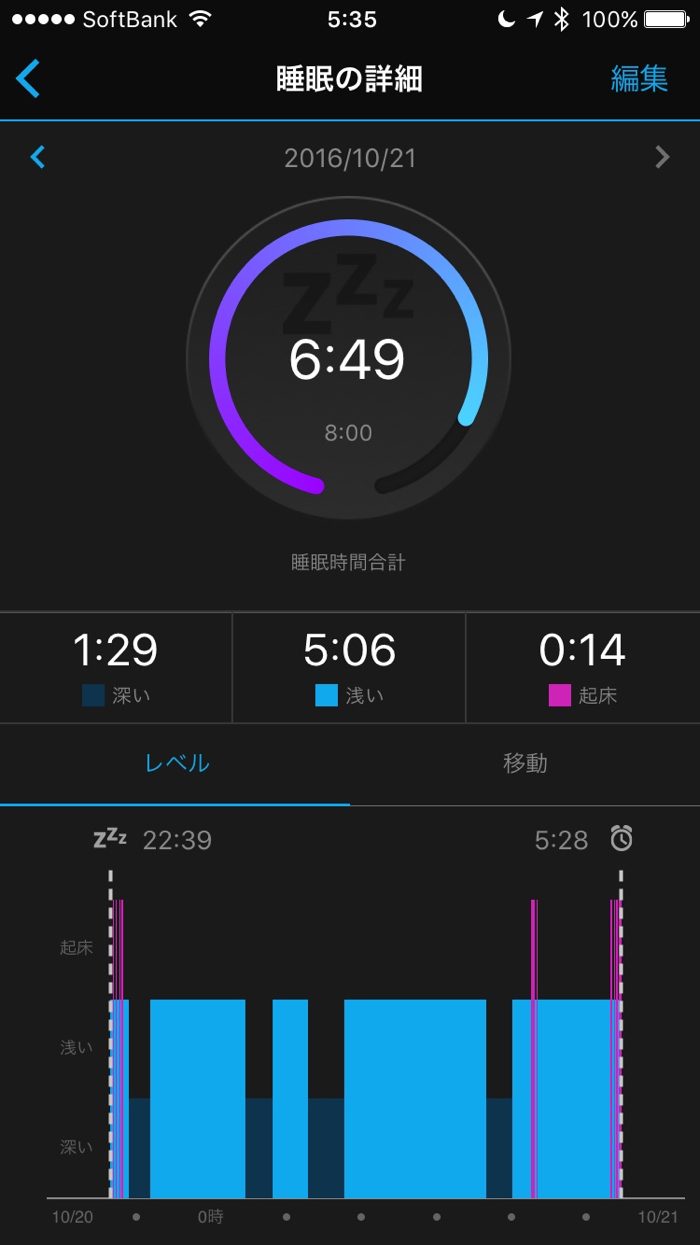Show the previous day's sleep

[x=38, y=157]
